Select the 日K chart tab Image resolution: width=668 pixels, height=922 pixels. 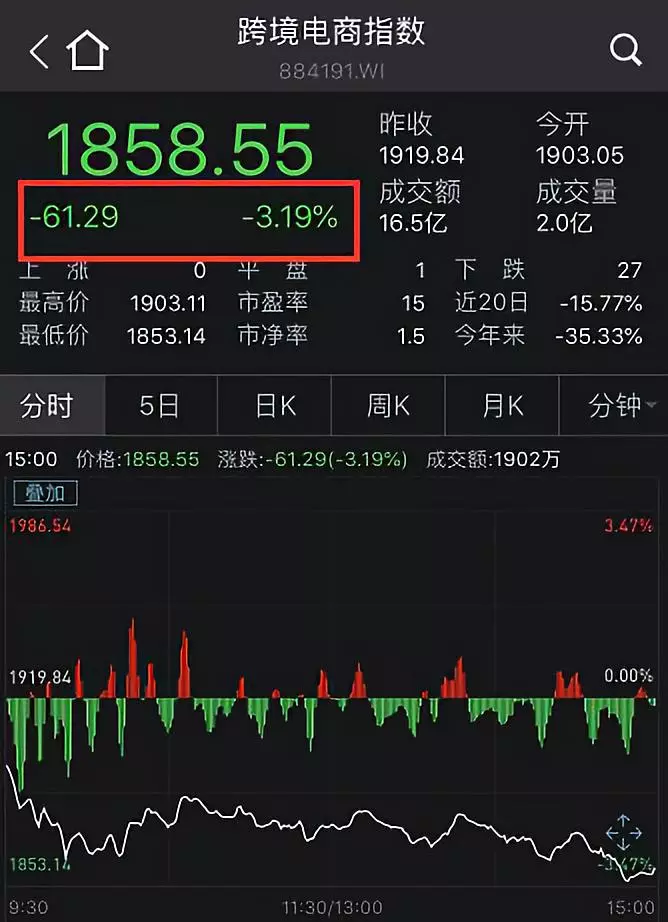click(275, 406)
